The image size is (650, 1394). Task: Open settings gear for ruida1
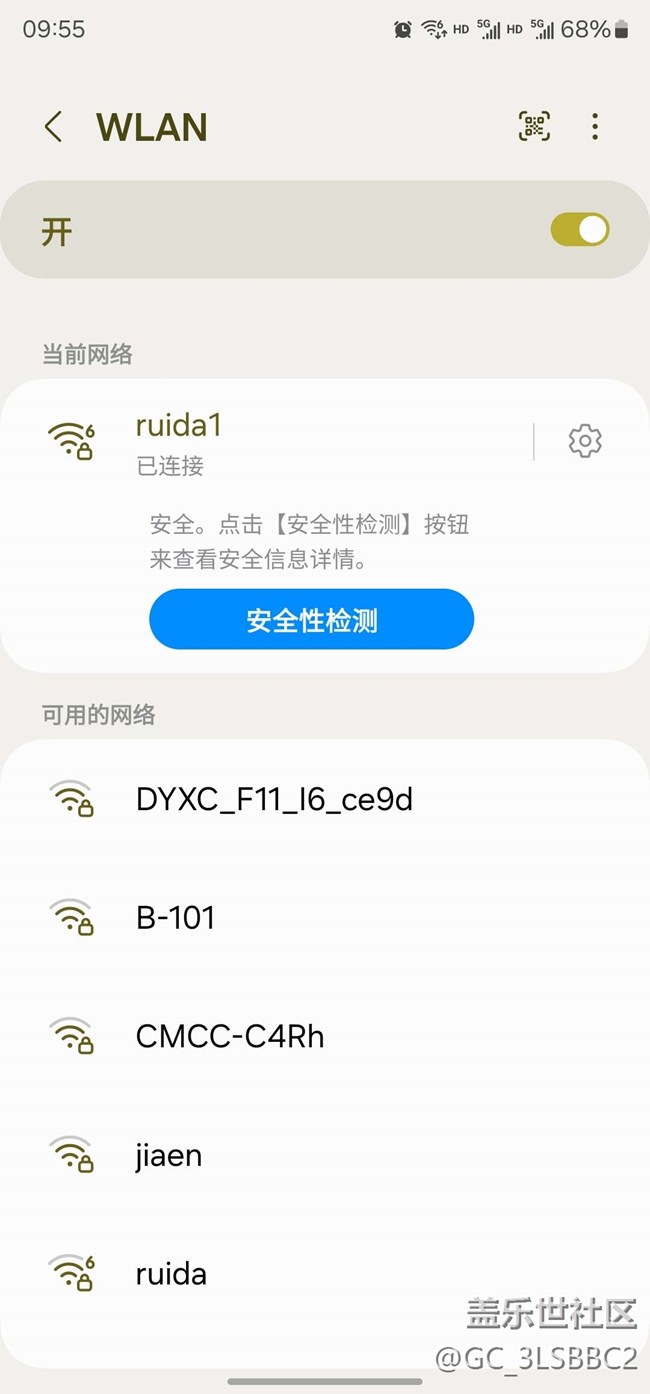click(x=585, y=441)
